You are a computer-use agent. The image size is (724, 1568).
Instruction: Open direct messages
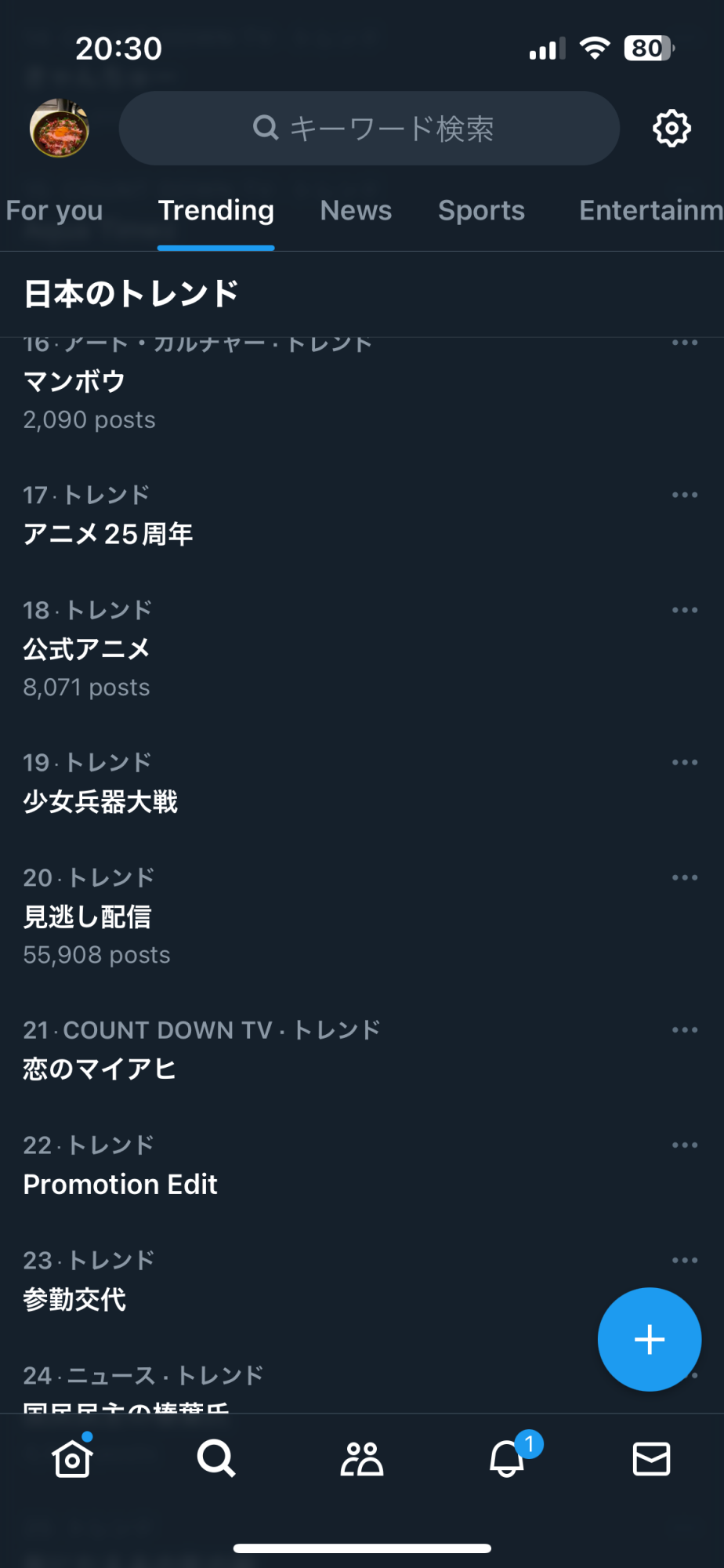pyautogui.click(x=651, y=1459)
